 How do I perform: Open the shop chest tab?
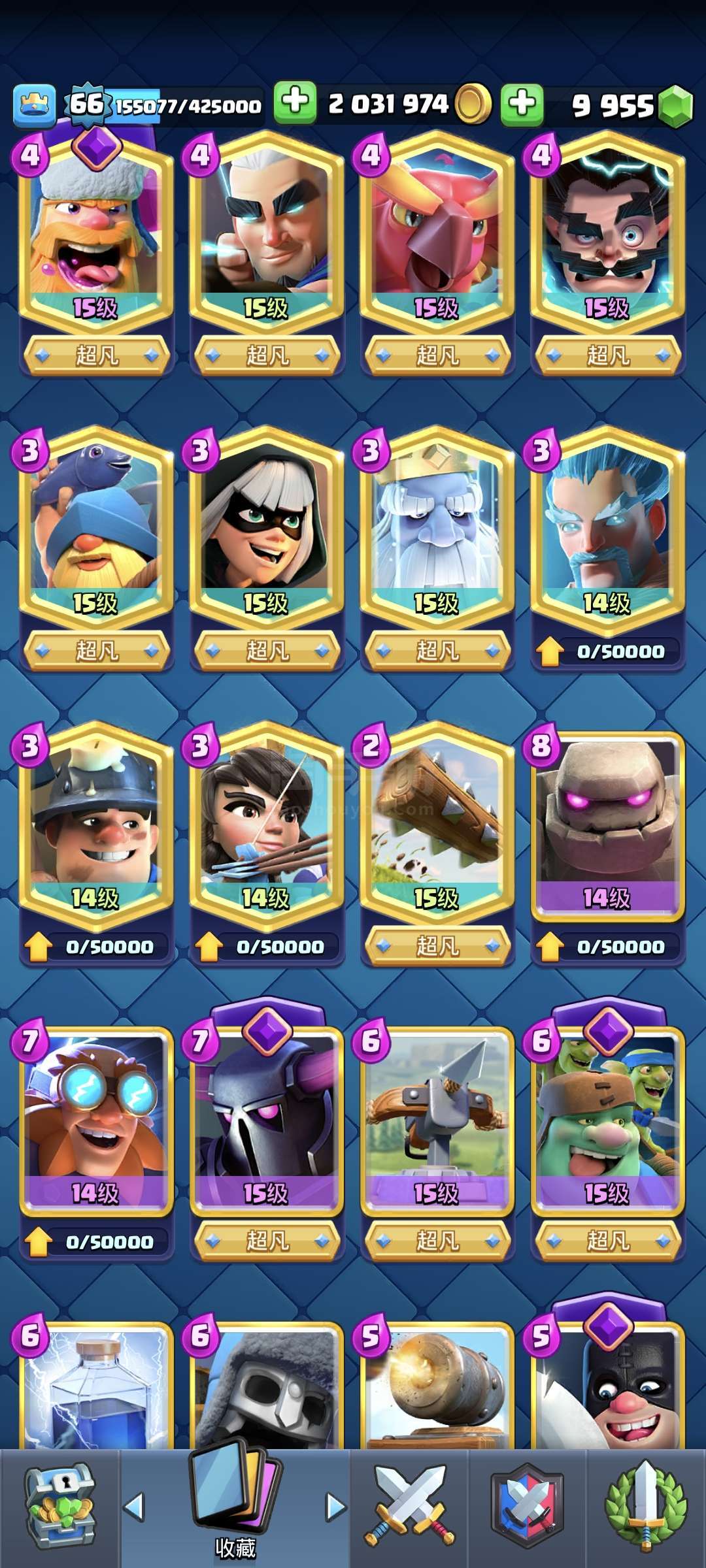click(x=59, y=1508)
